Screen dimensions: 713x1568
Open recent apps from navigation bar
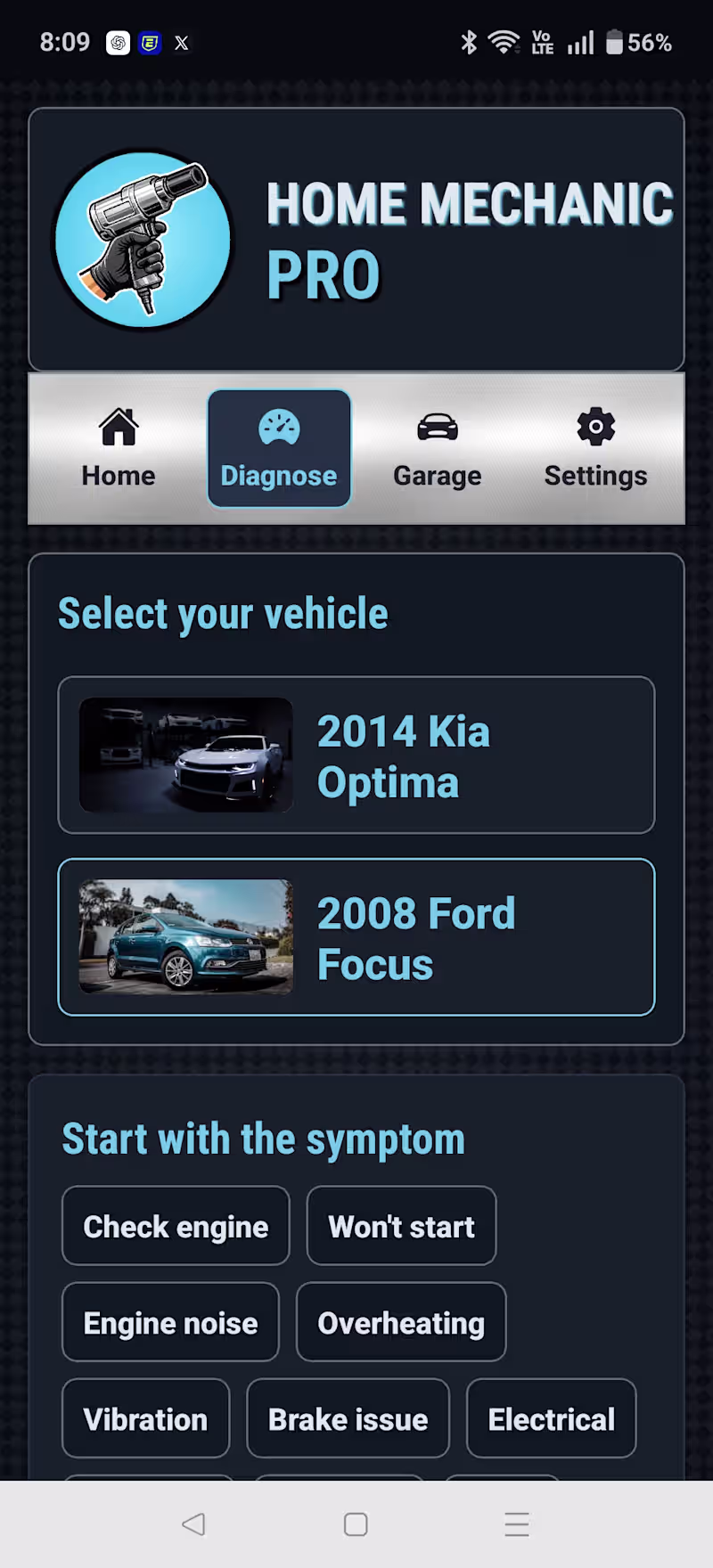(517, 1524)
